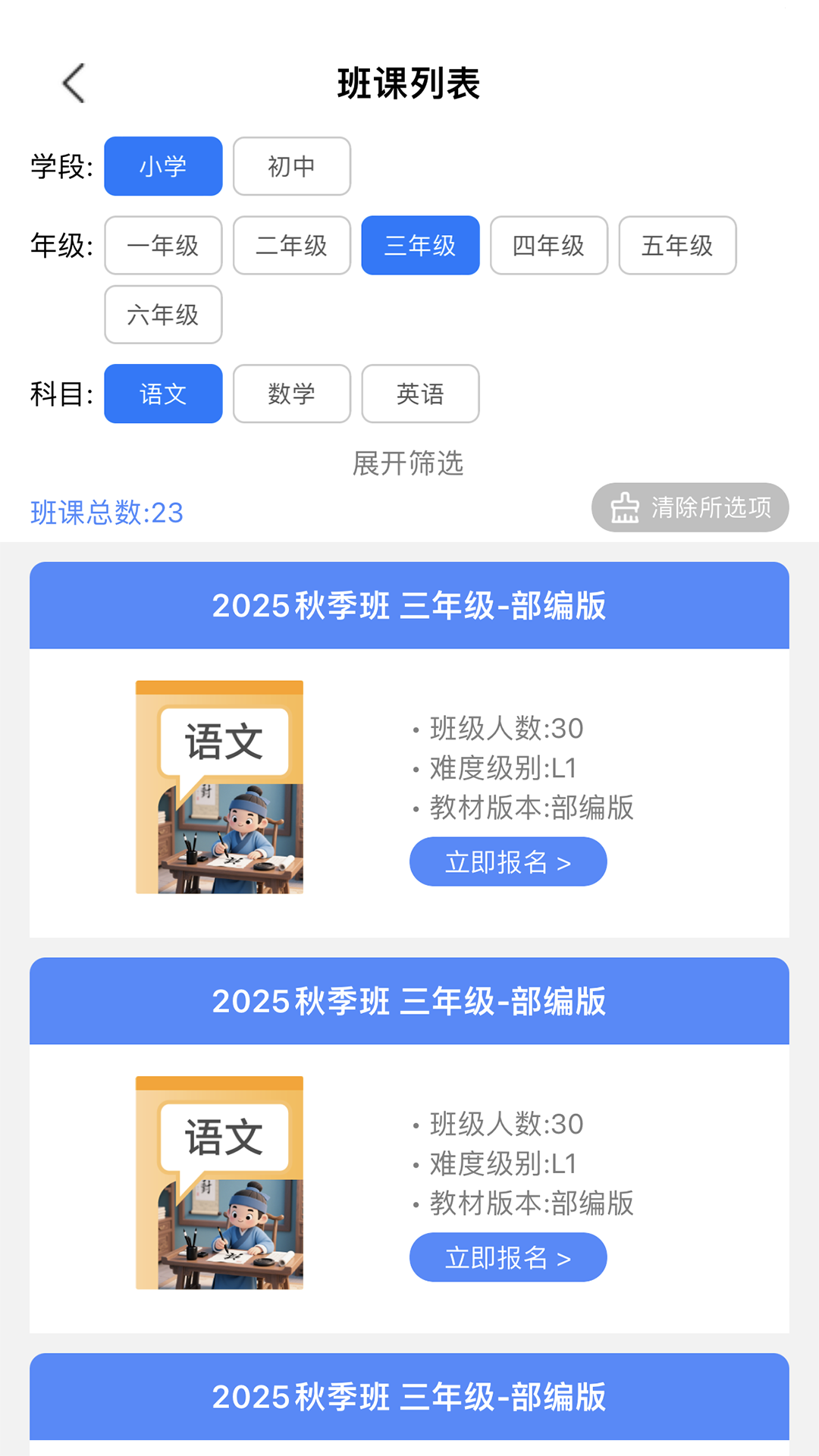This screenshot has width=819, height=1456.
Task: Select 二年级 grade filter
Action: pos(292,245)
